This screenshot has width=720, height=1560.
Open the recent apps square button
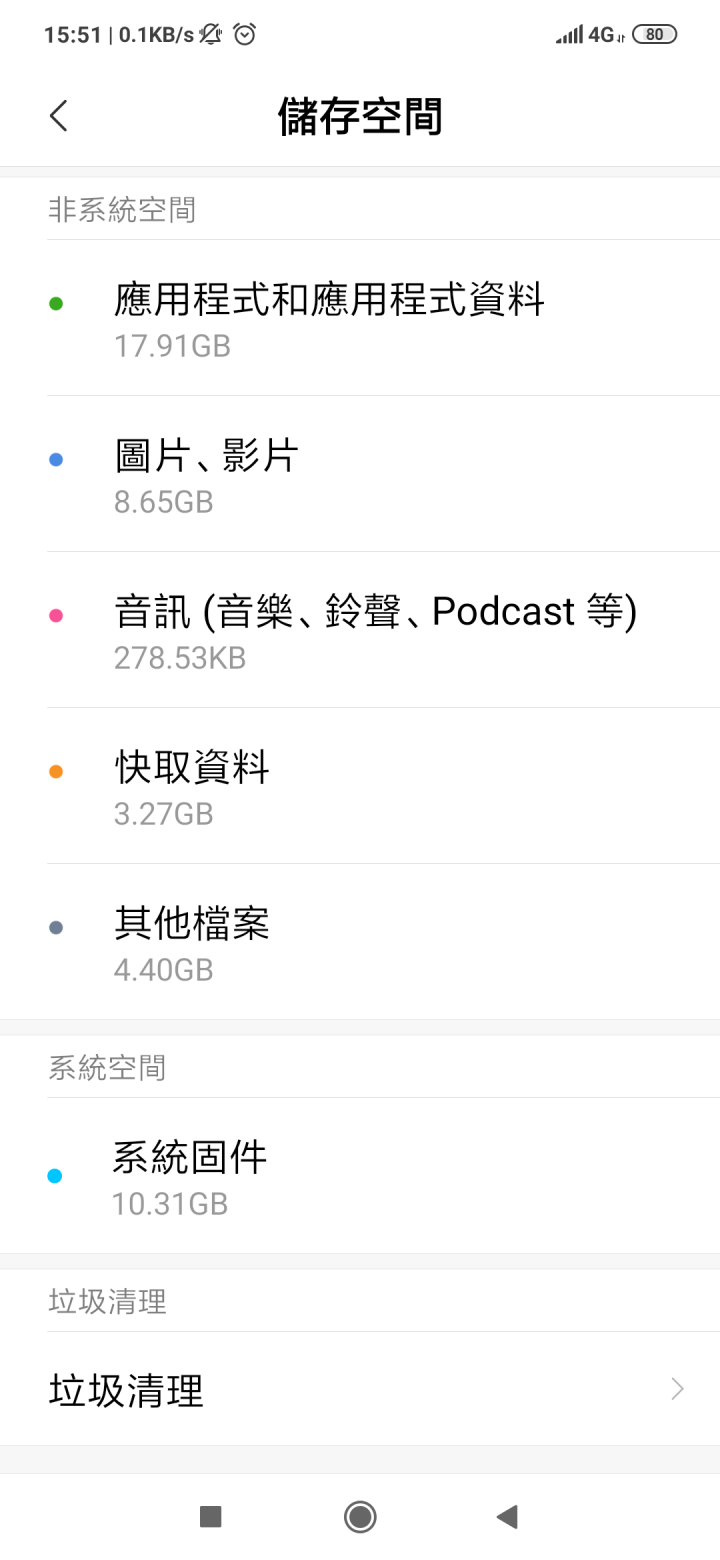[210, 1517]
